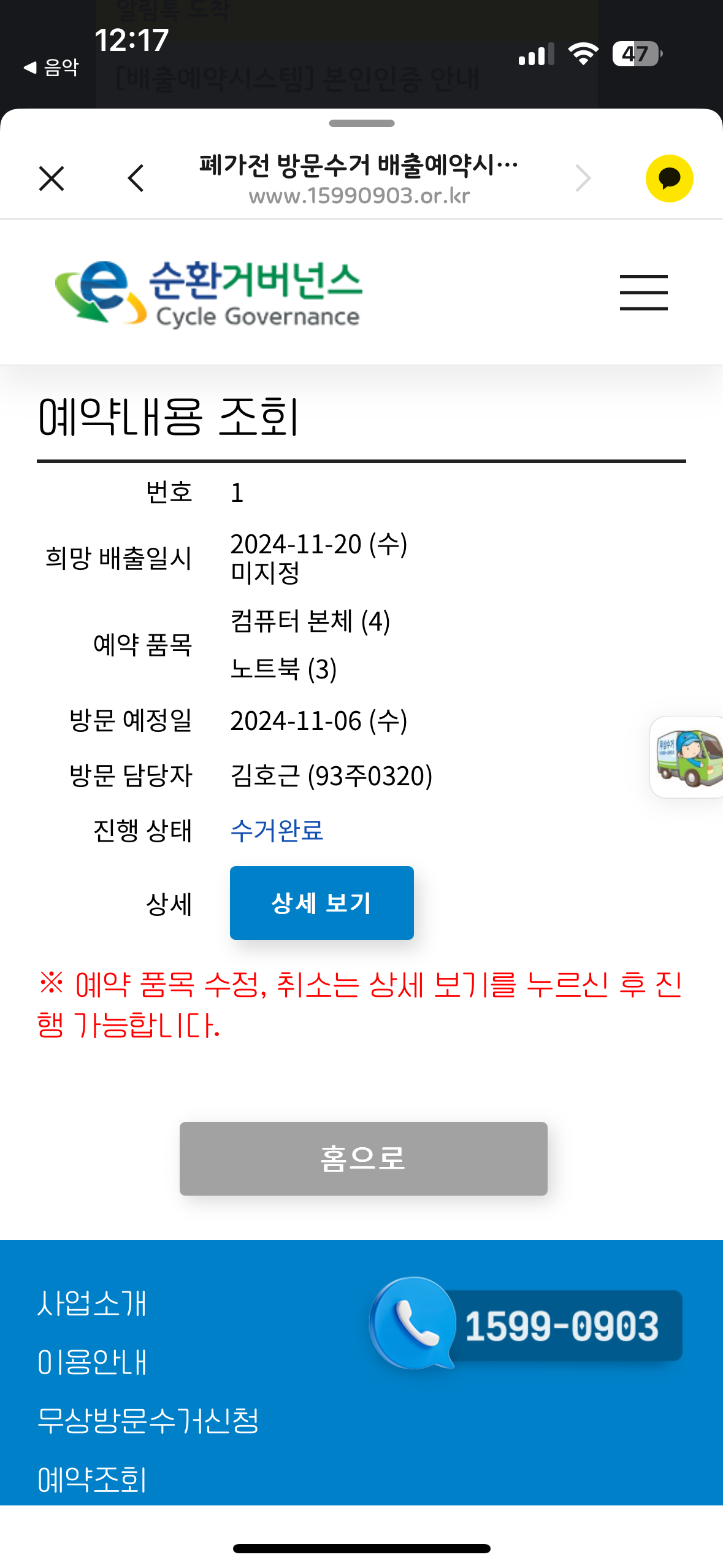Open the hamburger menu

point(643,292)
